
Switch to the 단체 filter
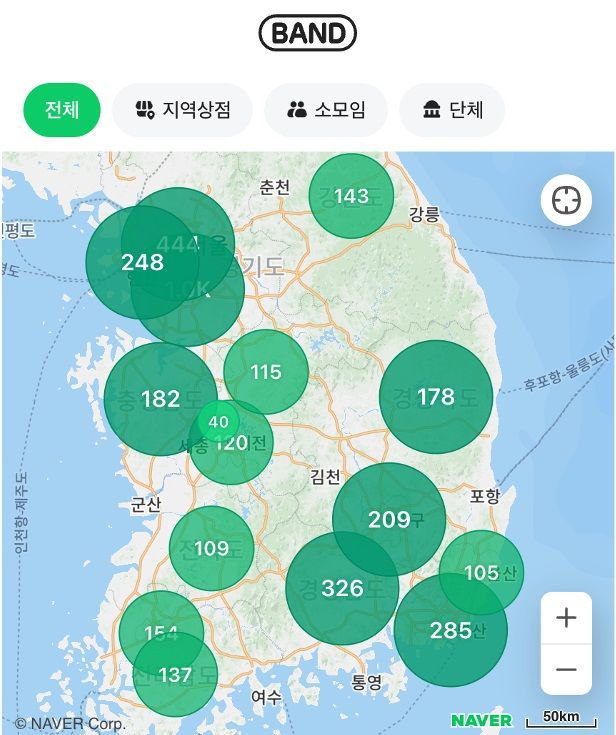tap(451, 110)
